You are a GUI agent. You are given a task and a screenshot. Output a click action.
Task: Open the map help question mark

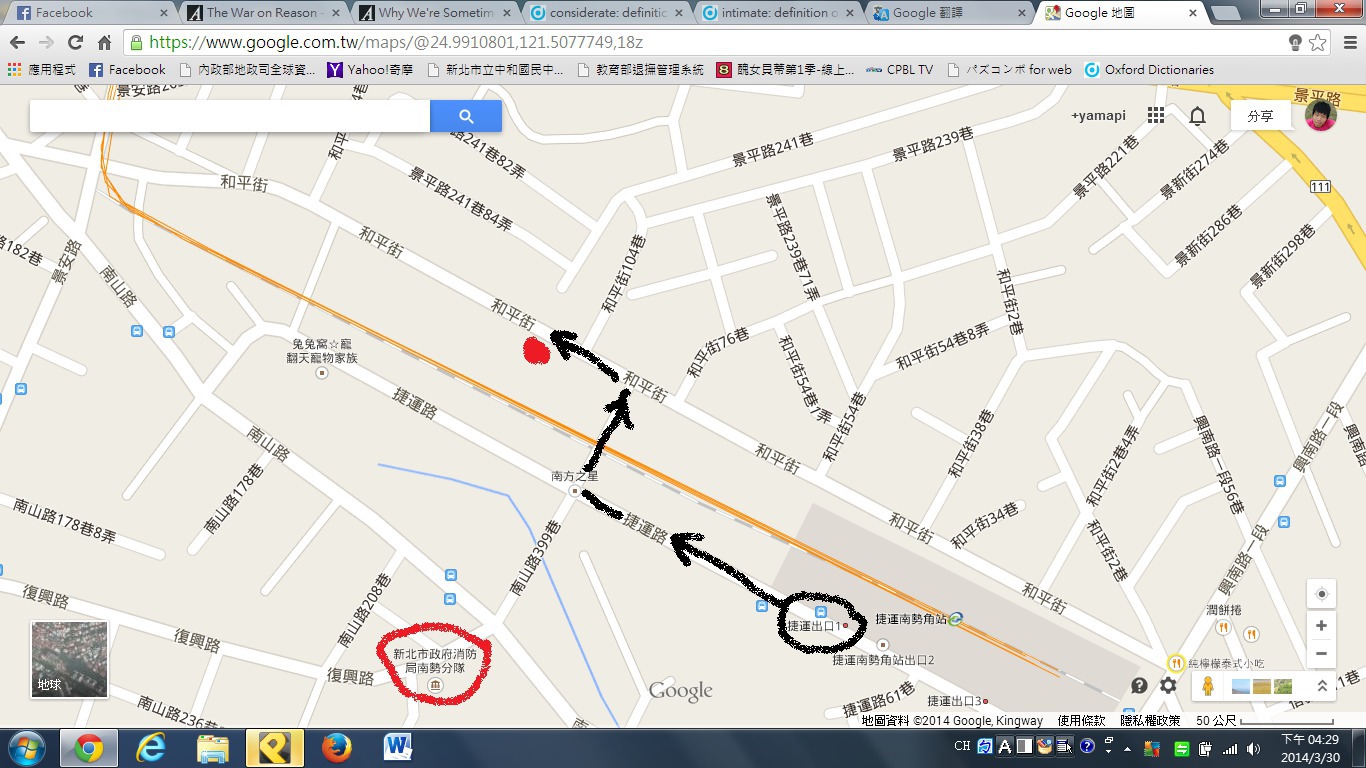tap(1139, 685)
